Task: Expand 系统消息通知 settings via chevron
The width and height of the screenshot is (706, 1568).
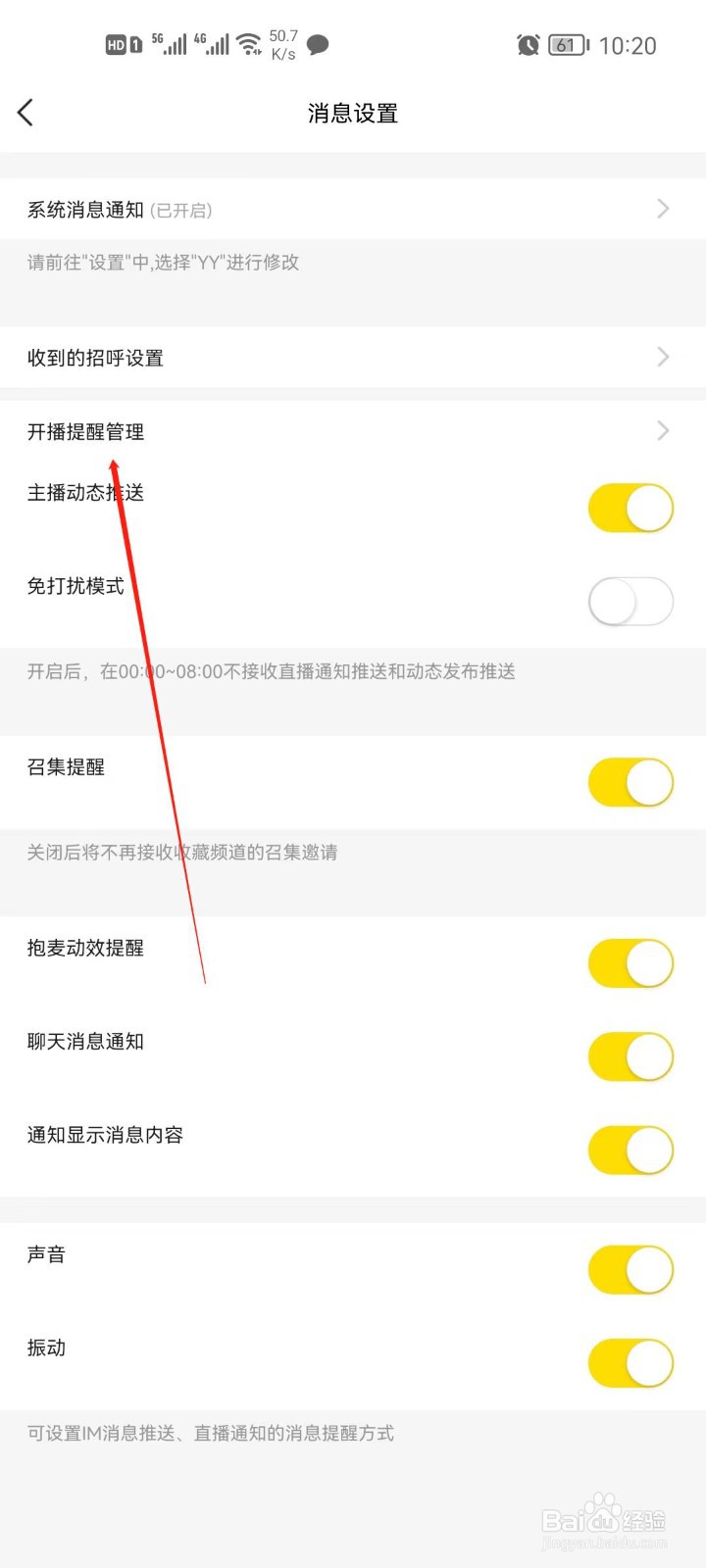Action: 663,209
